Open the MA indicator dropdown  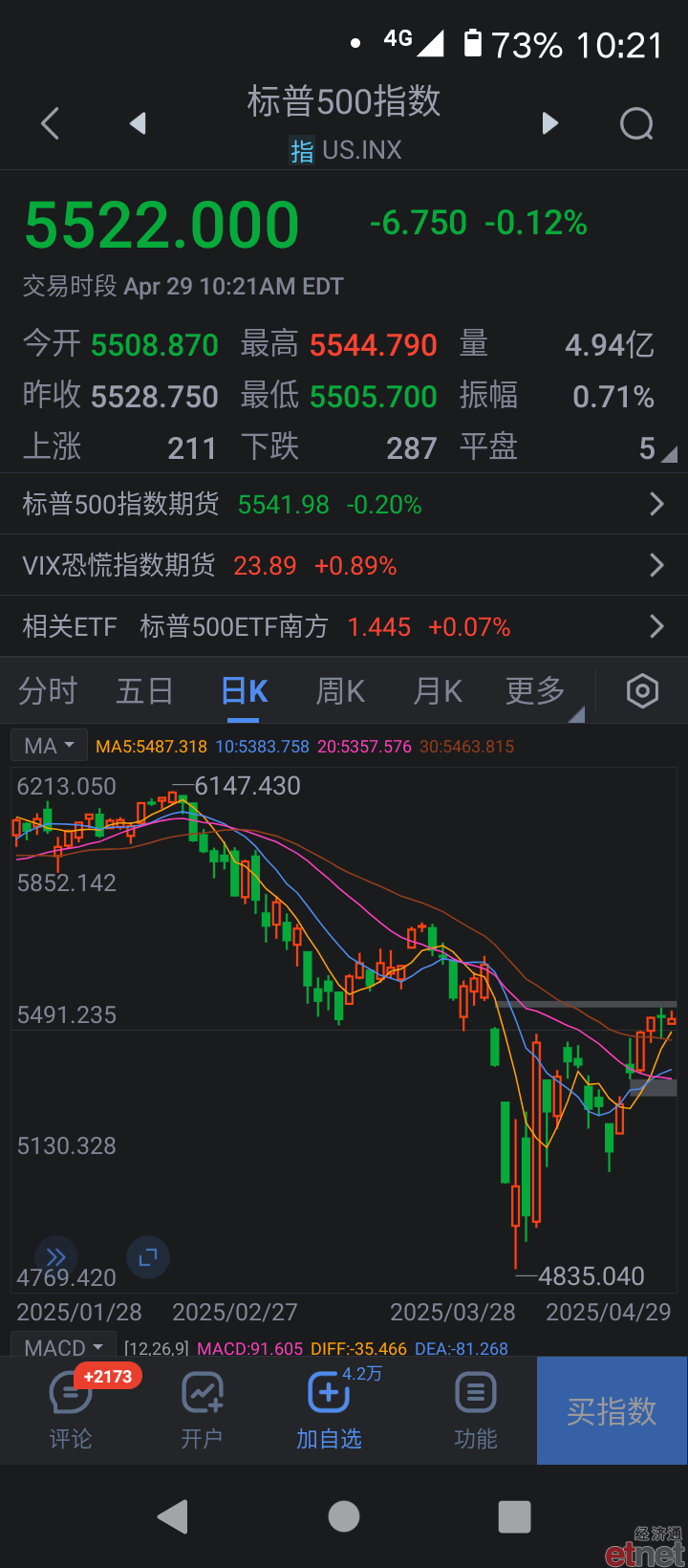click(49, 746)
